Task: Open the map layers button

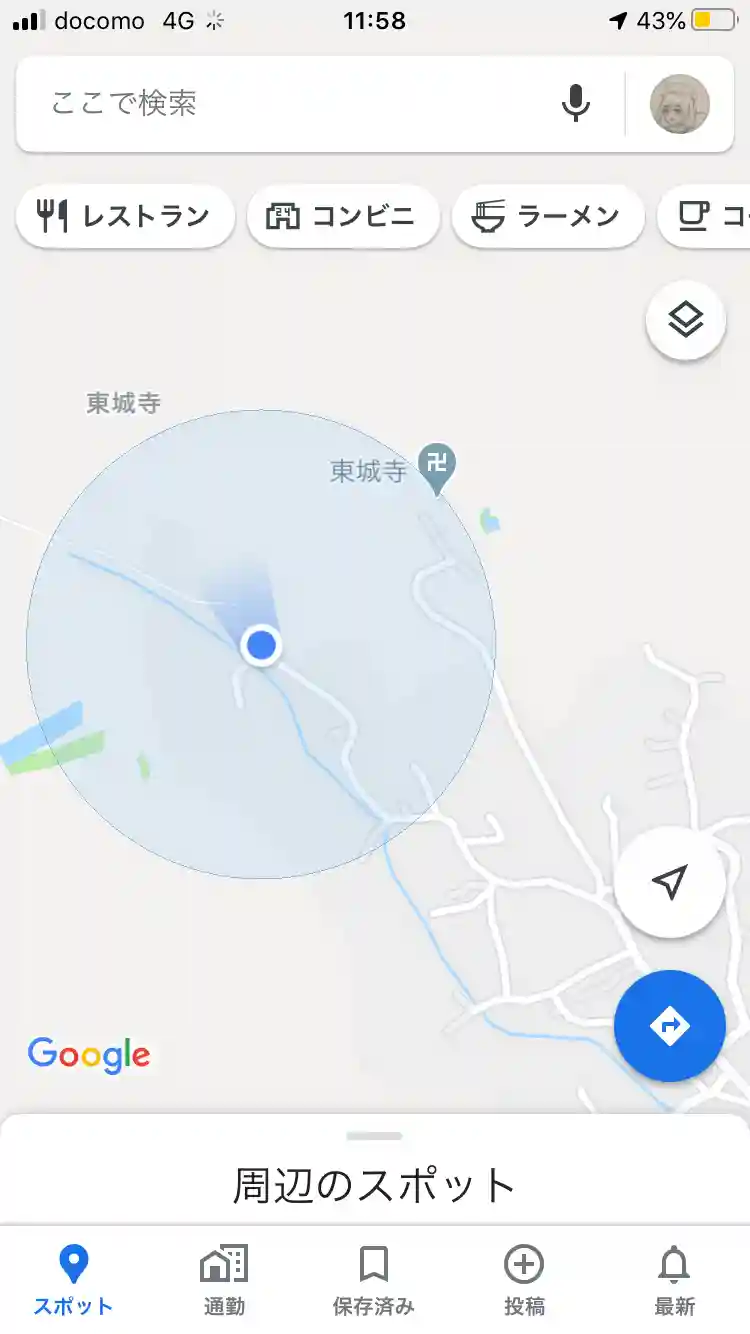Action: 686,320
